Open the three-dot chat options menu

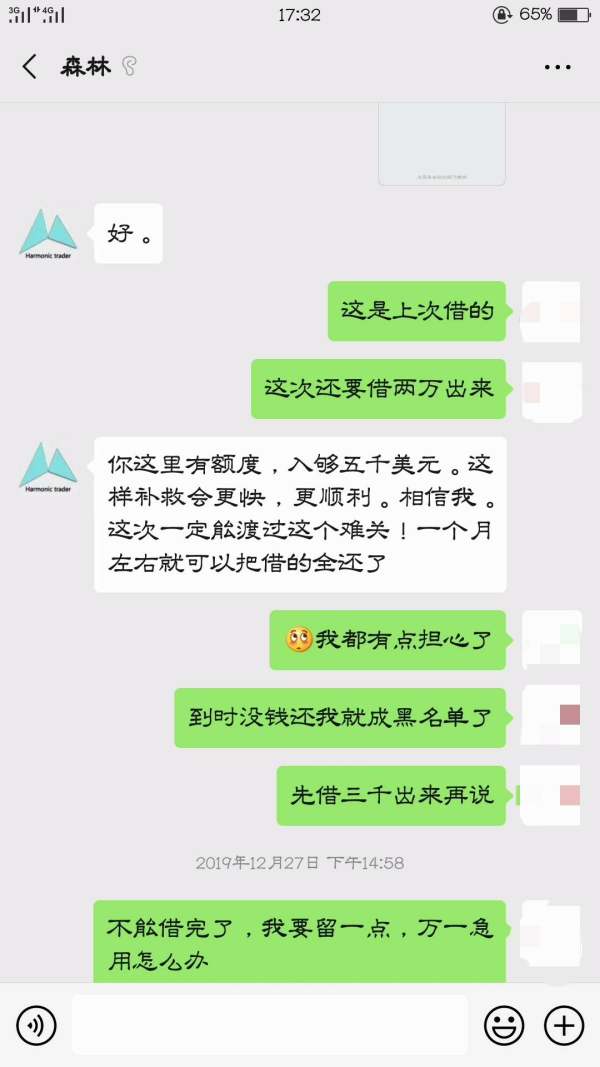[x=557, y=67]
